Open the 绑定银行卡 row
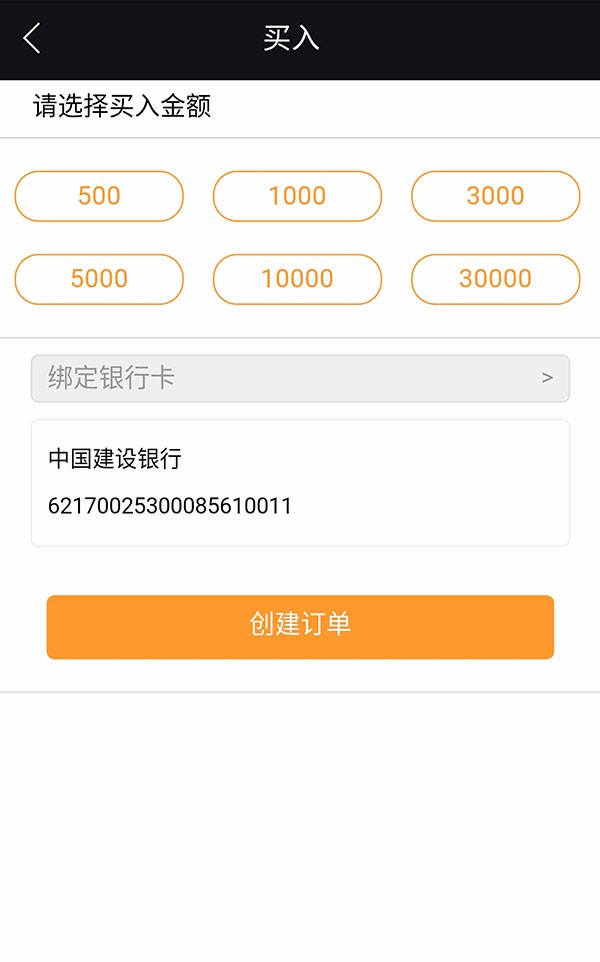The width and height of the screenshot is (600, 962). click(x=300, y=378)
